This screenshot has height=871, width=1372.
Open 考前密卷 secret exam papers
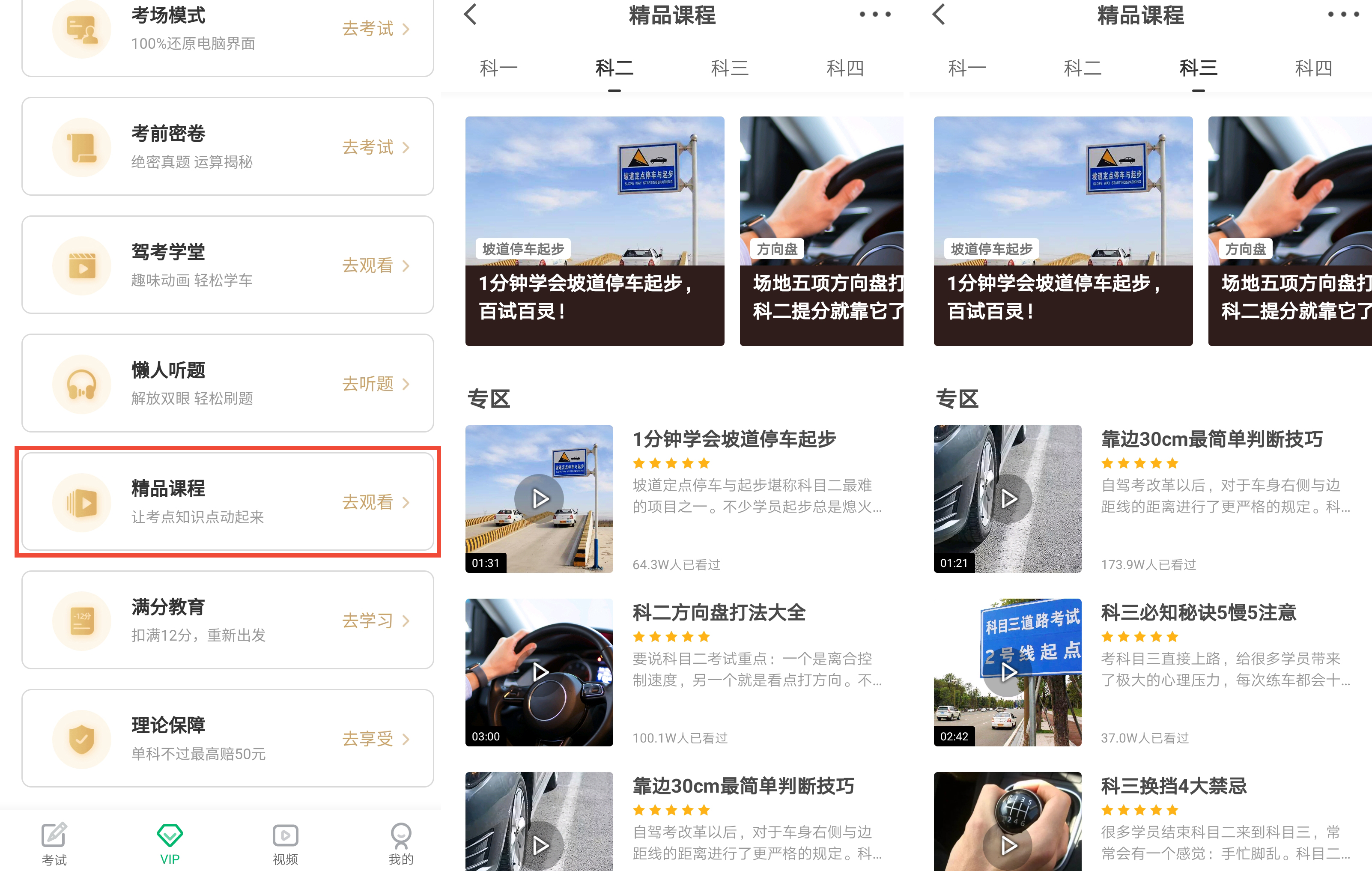228,147
